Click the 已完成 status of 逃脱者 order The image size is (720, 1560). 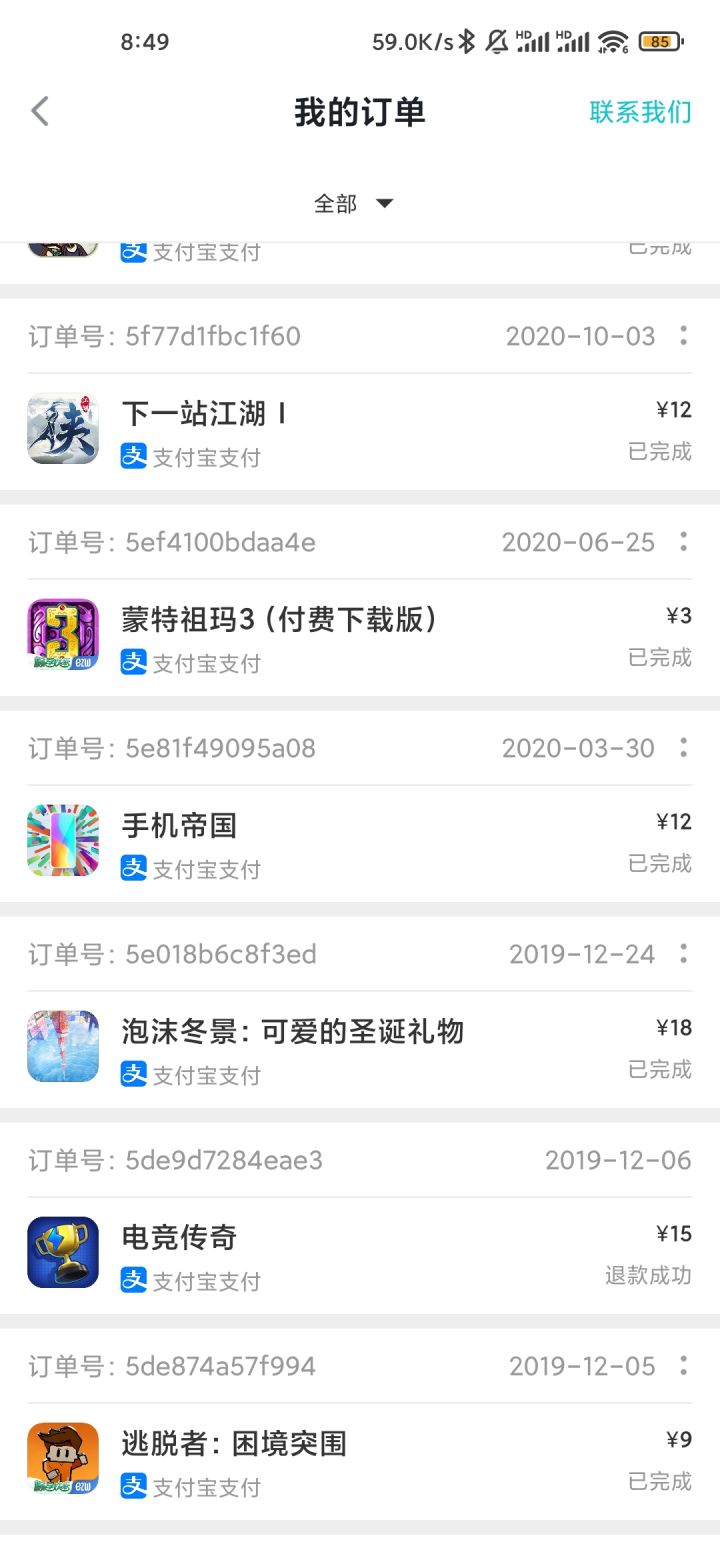pyautogui.click(x=661, y=1483)
